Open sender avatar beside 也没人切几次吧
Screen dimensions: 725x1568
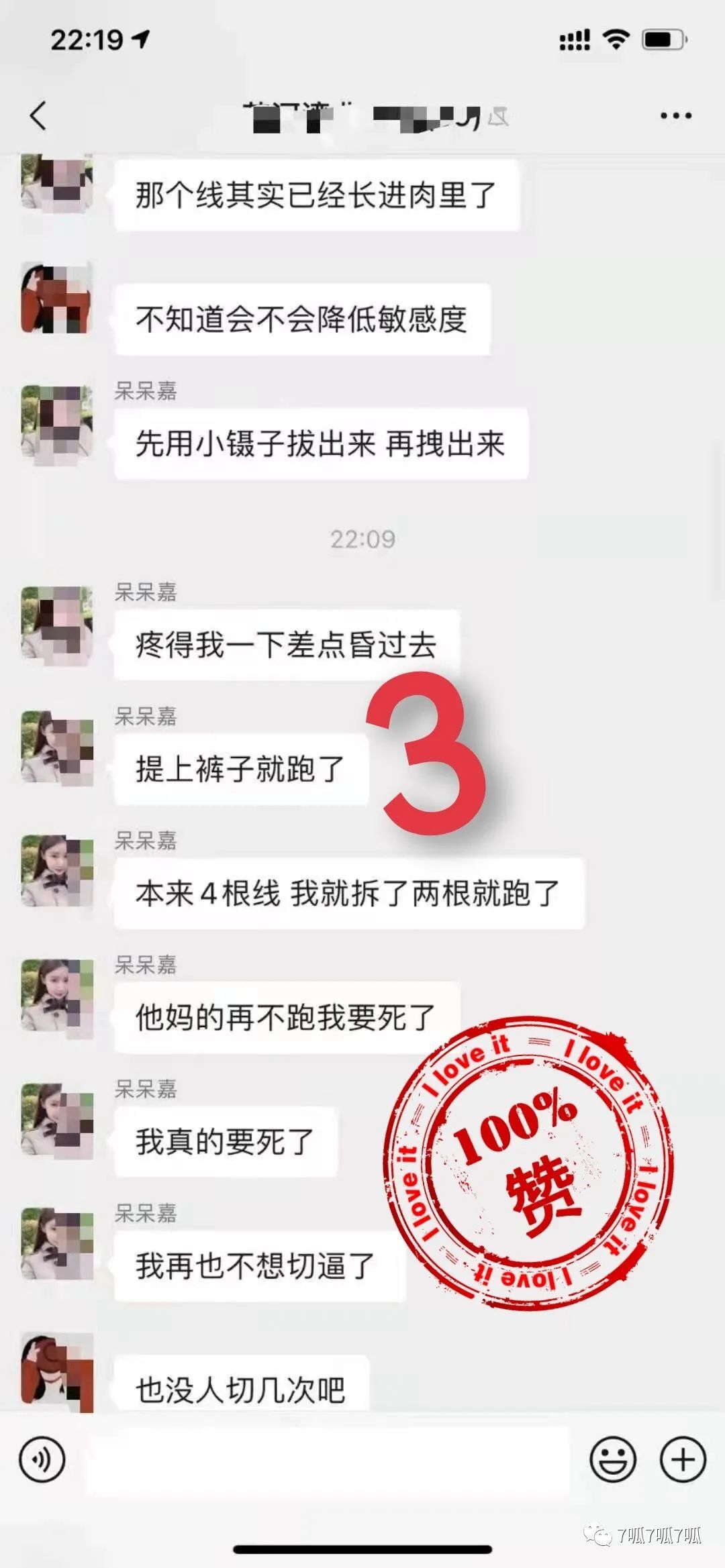point(57,1371)
